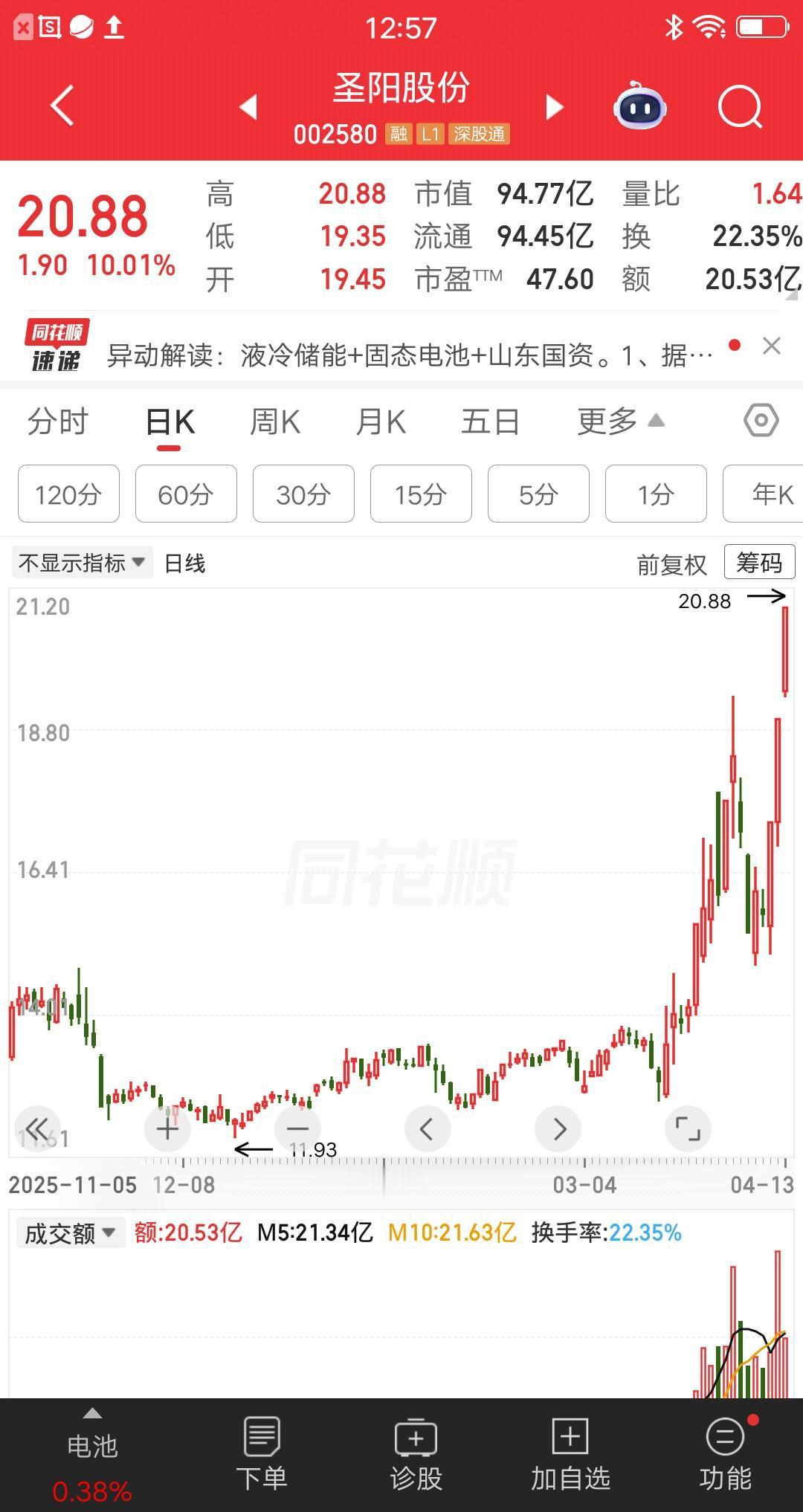Screen dimensions: 803x1512
Task: Zoom in on the chart with plus icon
Action: [x=167, y=1128]
